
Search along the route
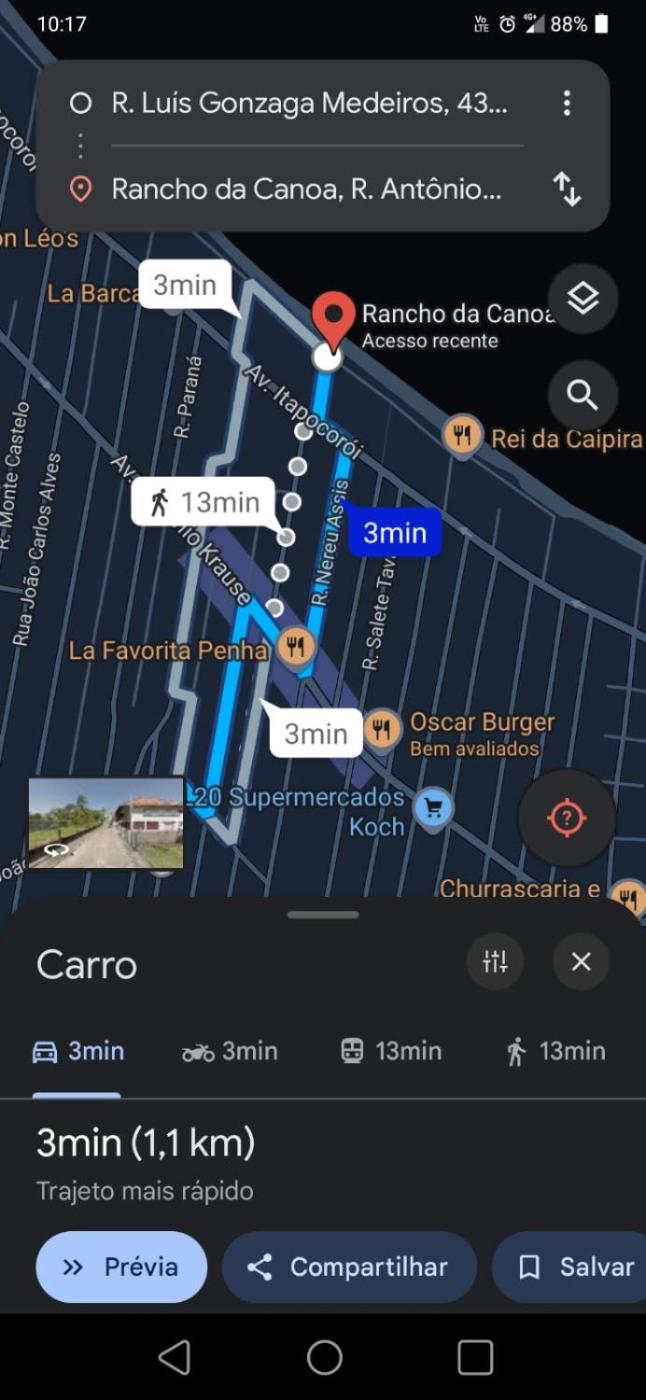(582, 395)
